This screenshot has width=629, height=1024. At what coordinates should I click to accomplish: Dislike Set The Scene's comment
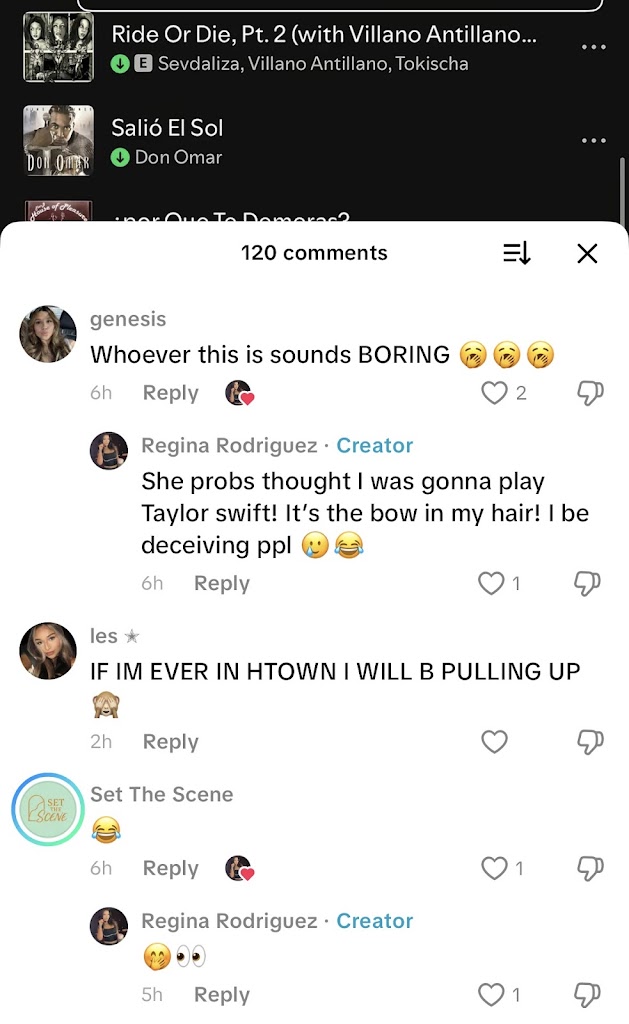click(x=590, y=868)
